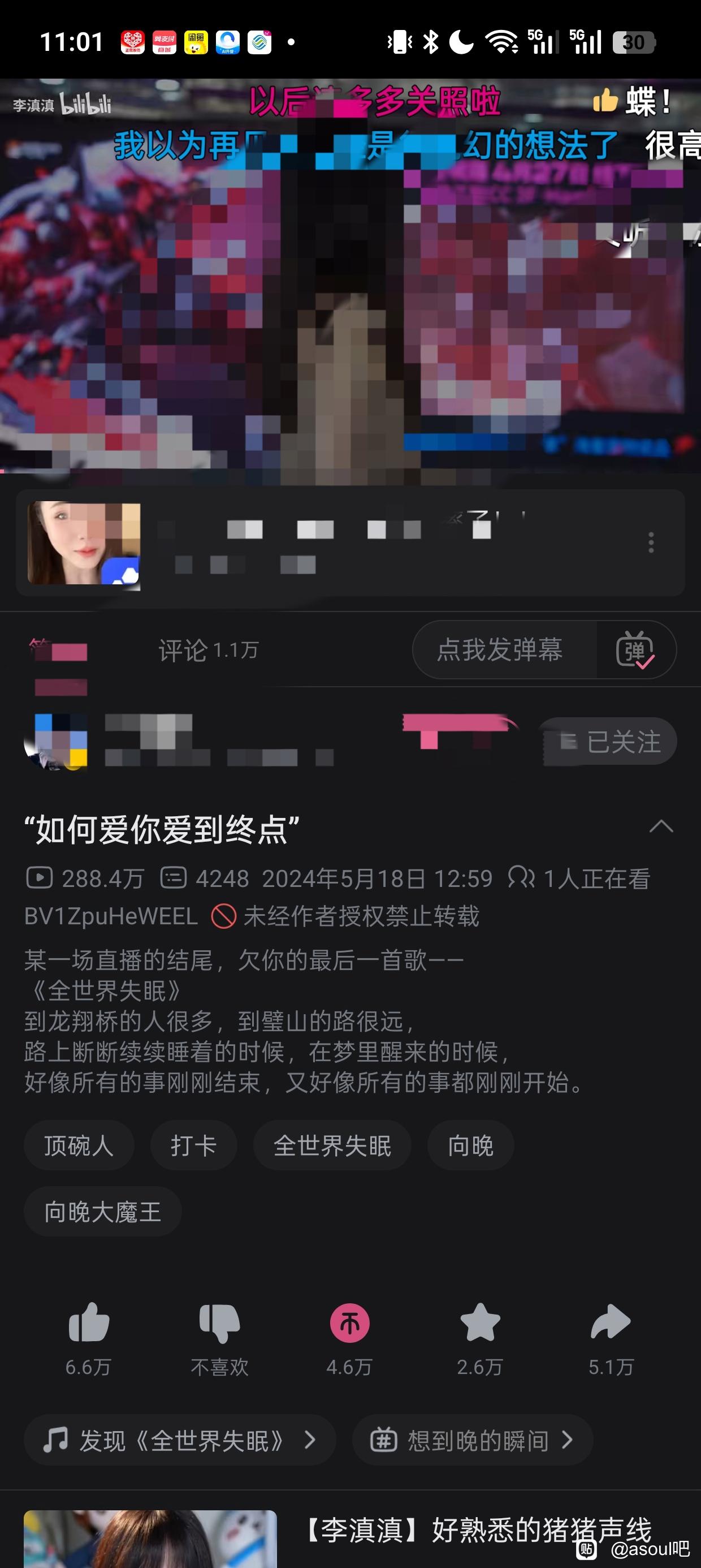Viewport: 701px width, 1568px height.
Task: Share the video via arrow icon
Action: pos(611,1321)
